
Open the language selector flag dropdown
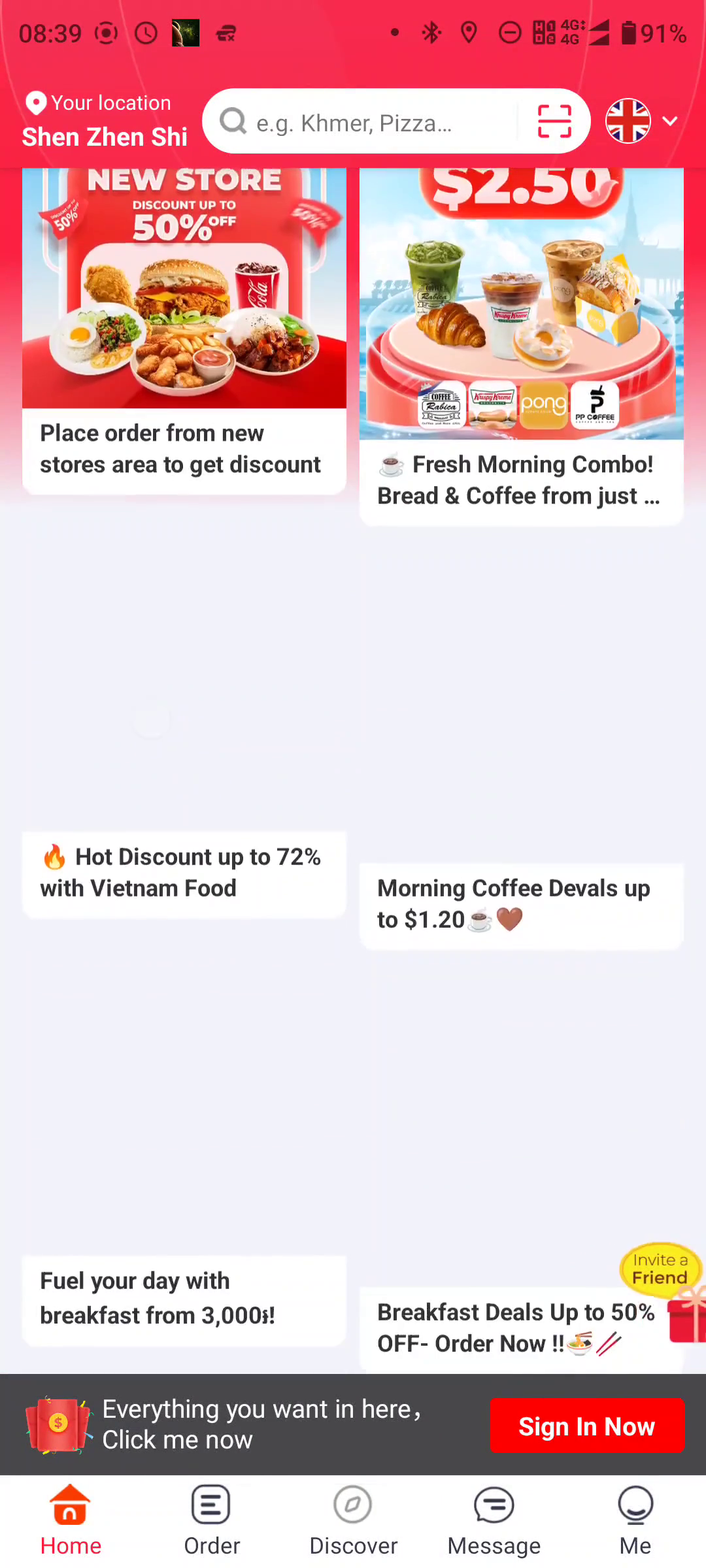pos(641,122)
